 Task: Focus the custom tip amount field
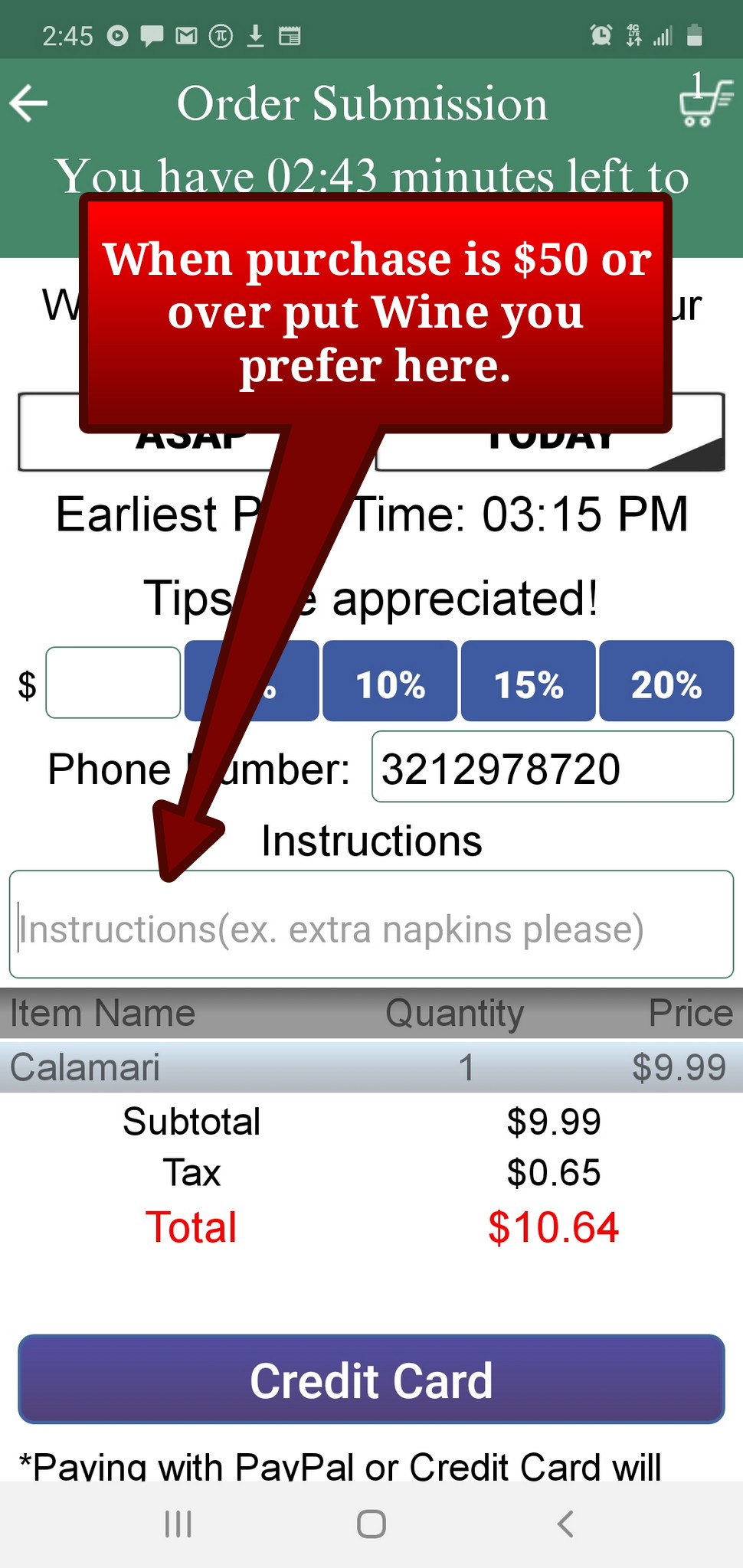(113, 683)
